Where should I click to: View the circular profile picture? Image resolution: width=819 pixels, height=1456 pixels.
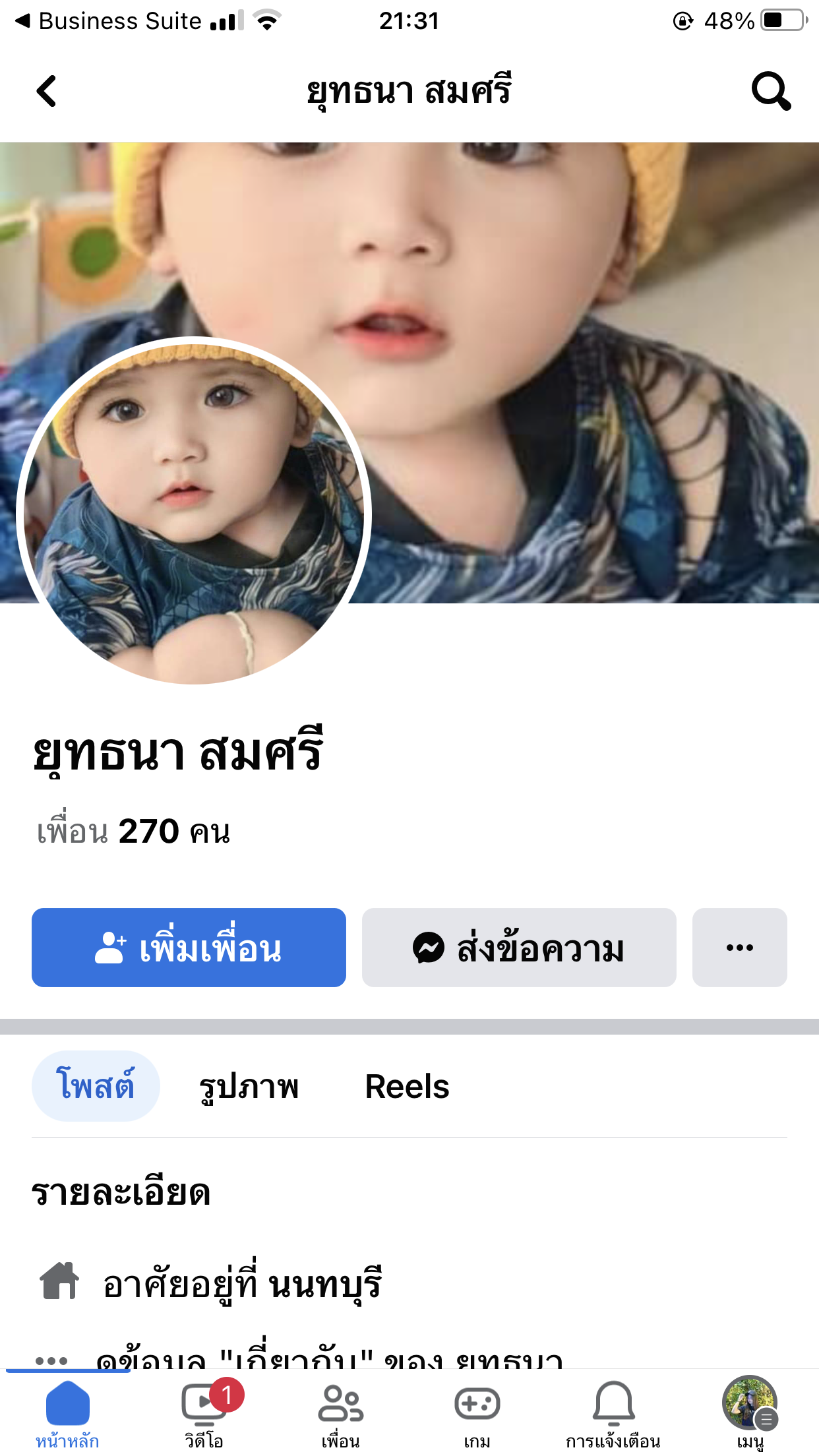[x=194, y=511]
